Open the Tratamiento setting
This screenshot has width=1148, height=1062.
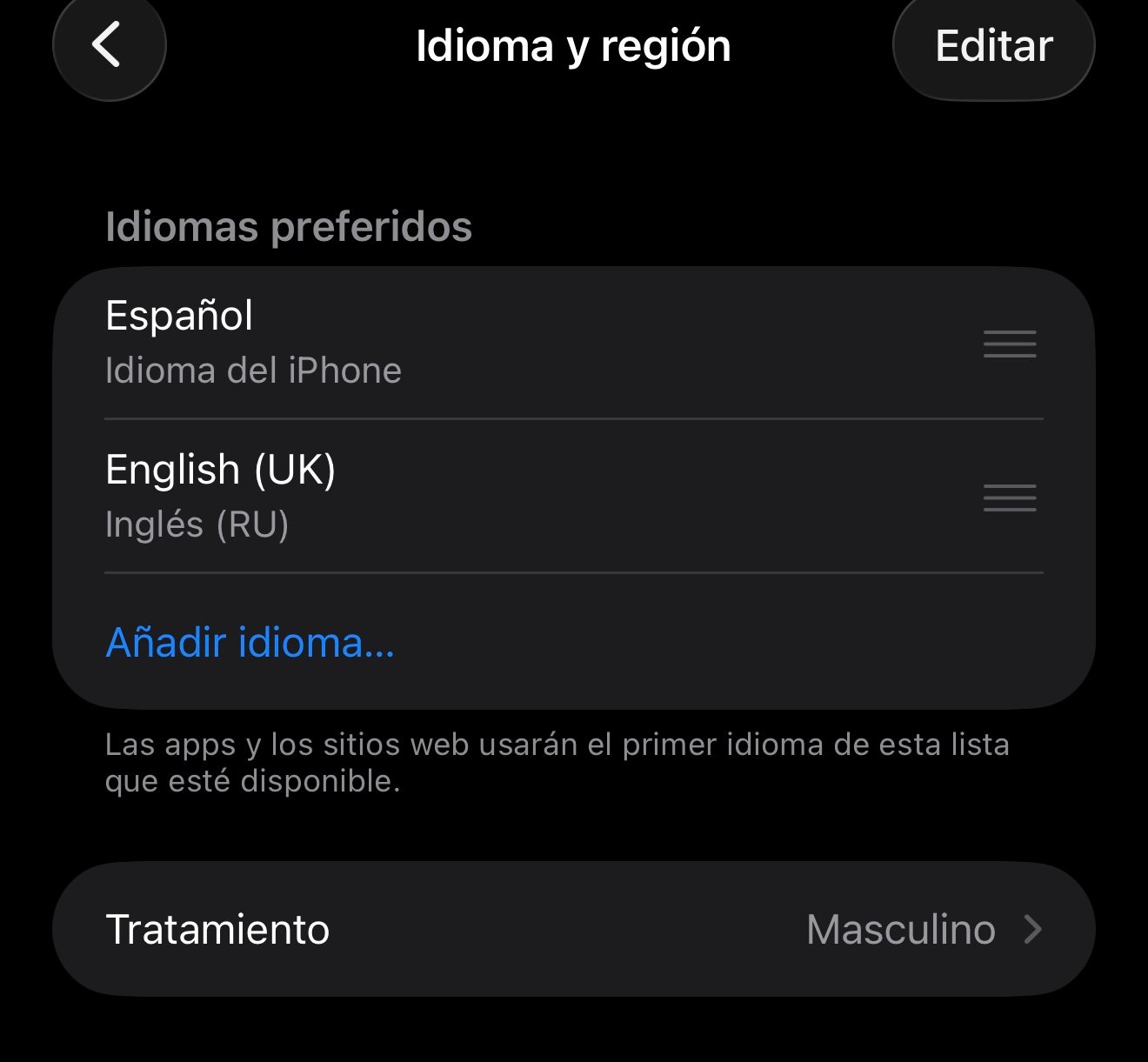click(574, 929)
